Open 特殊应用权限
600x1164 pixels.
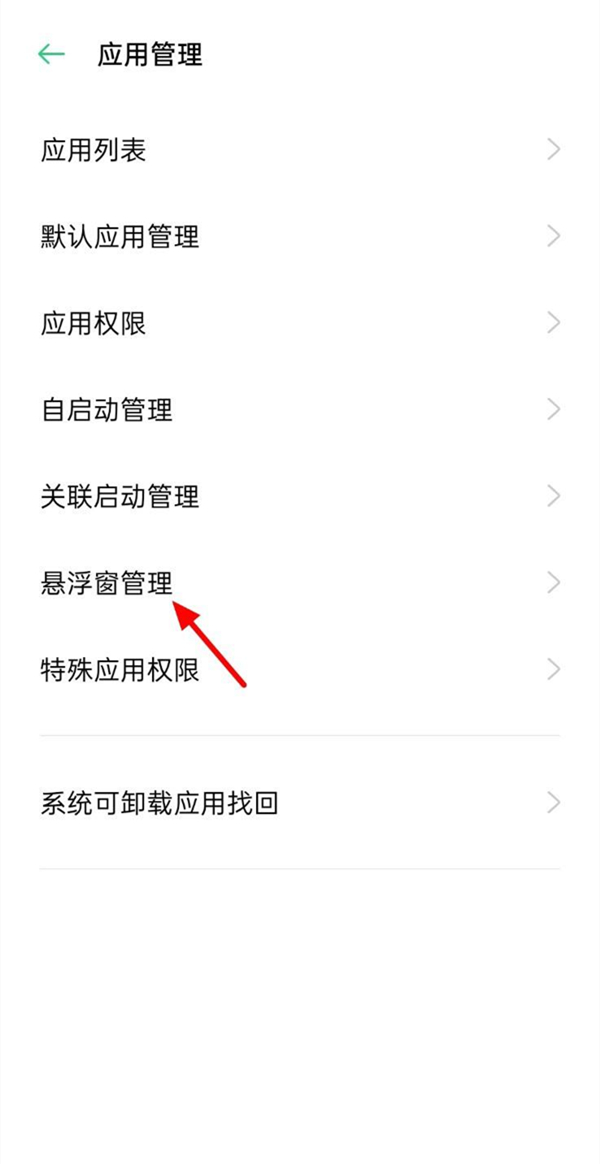tap(120, 669)
